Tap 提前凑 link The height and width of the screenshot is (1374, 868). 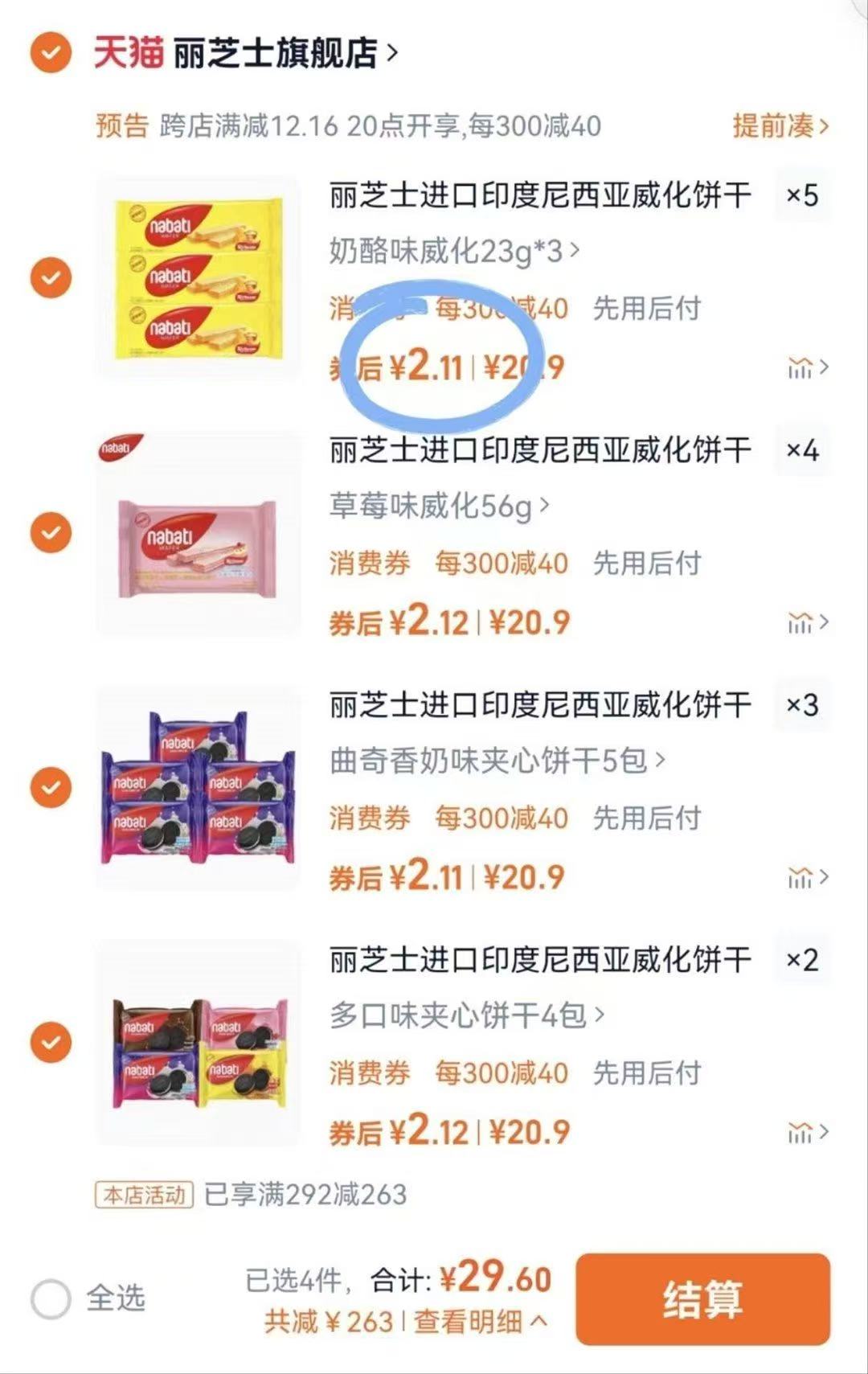point(779,126)
